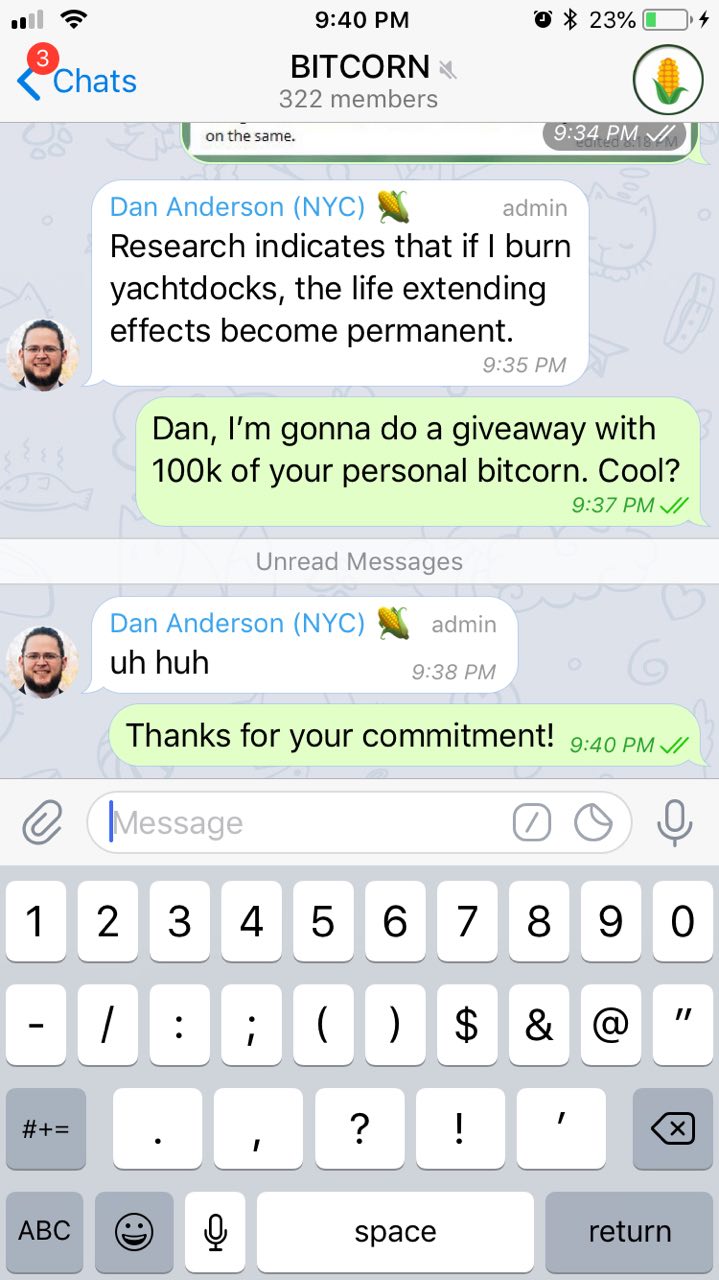Tap the keyboard backspace key
Image resolution: width=719 pixels, height=1280 pixels.
click(673, 1129)
